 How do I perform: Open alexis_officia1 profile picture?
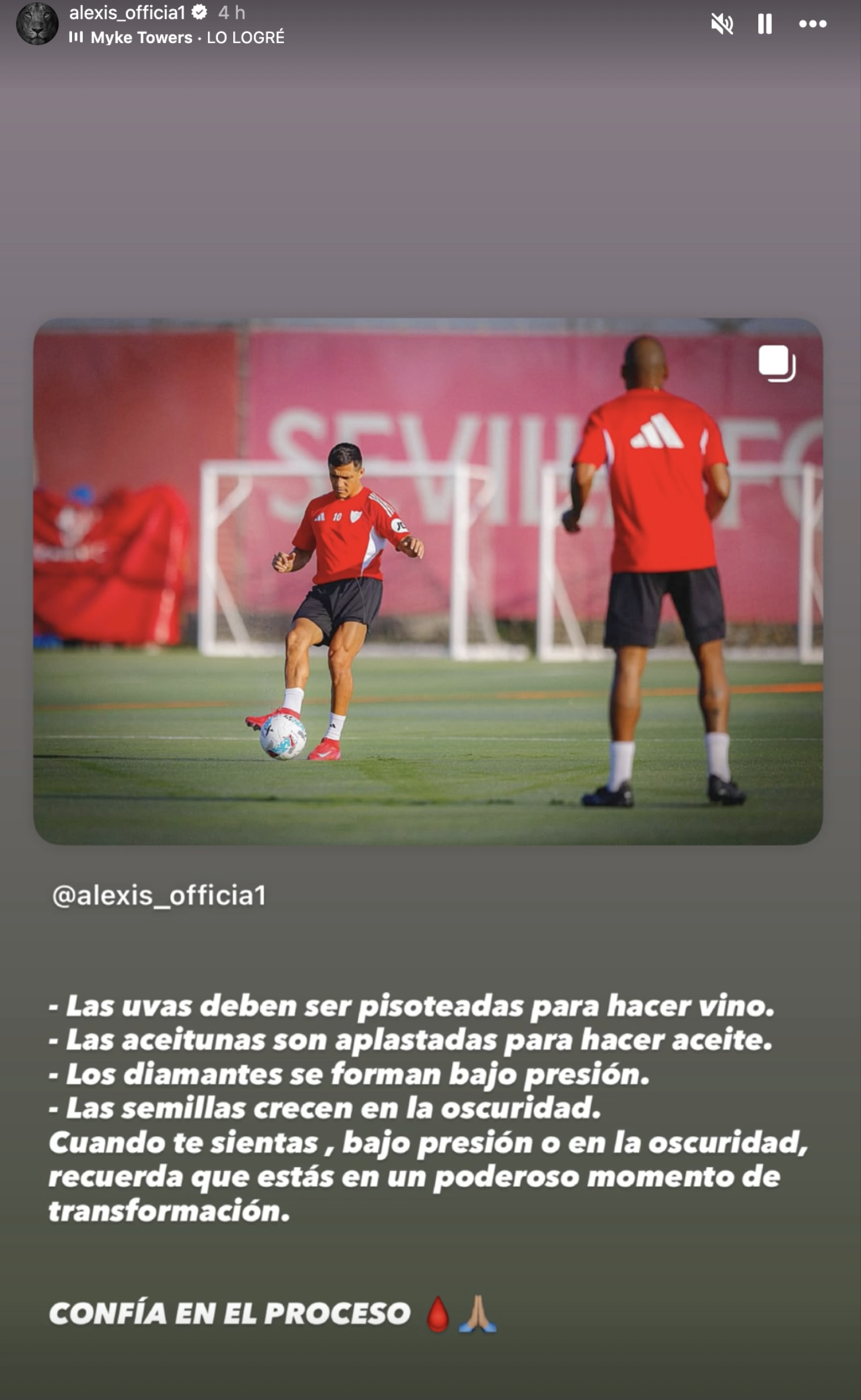(x=37, y=24)
